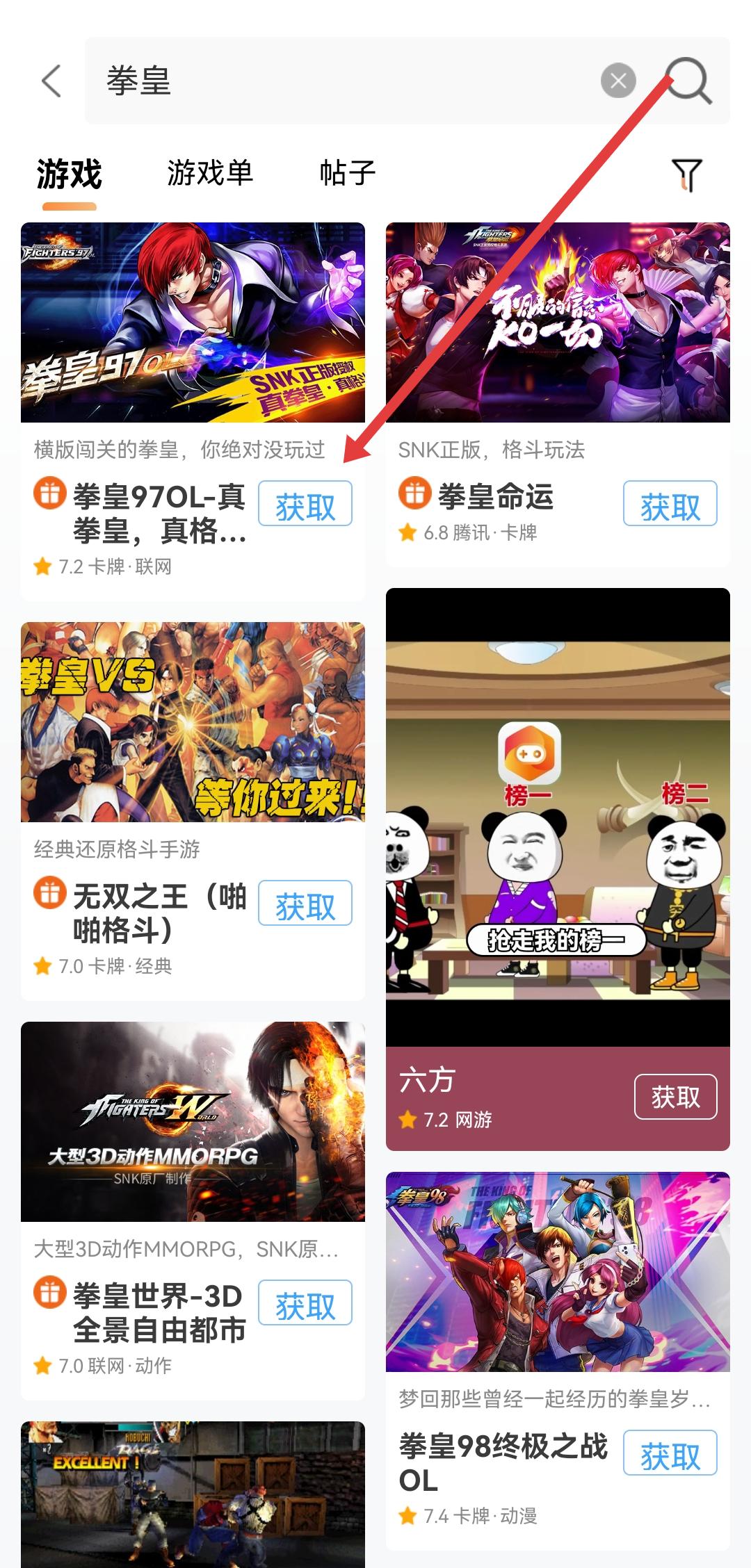Viewport: 751px width, 1568px height.
Task: Tap 获取 for 拳皇命运
Action: (670, 504)
